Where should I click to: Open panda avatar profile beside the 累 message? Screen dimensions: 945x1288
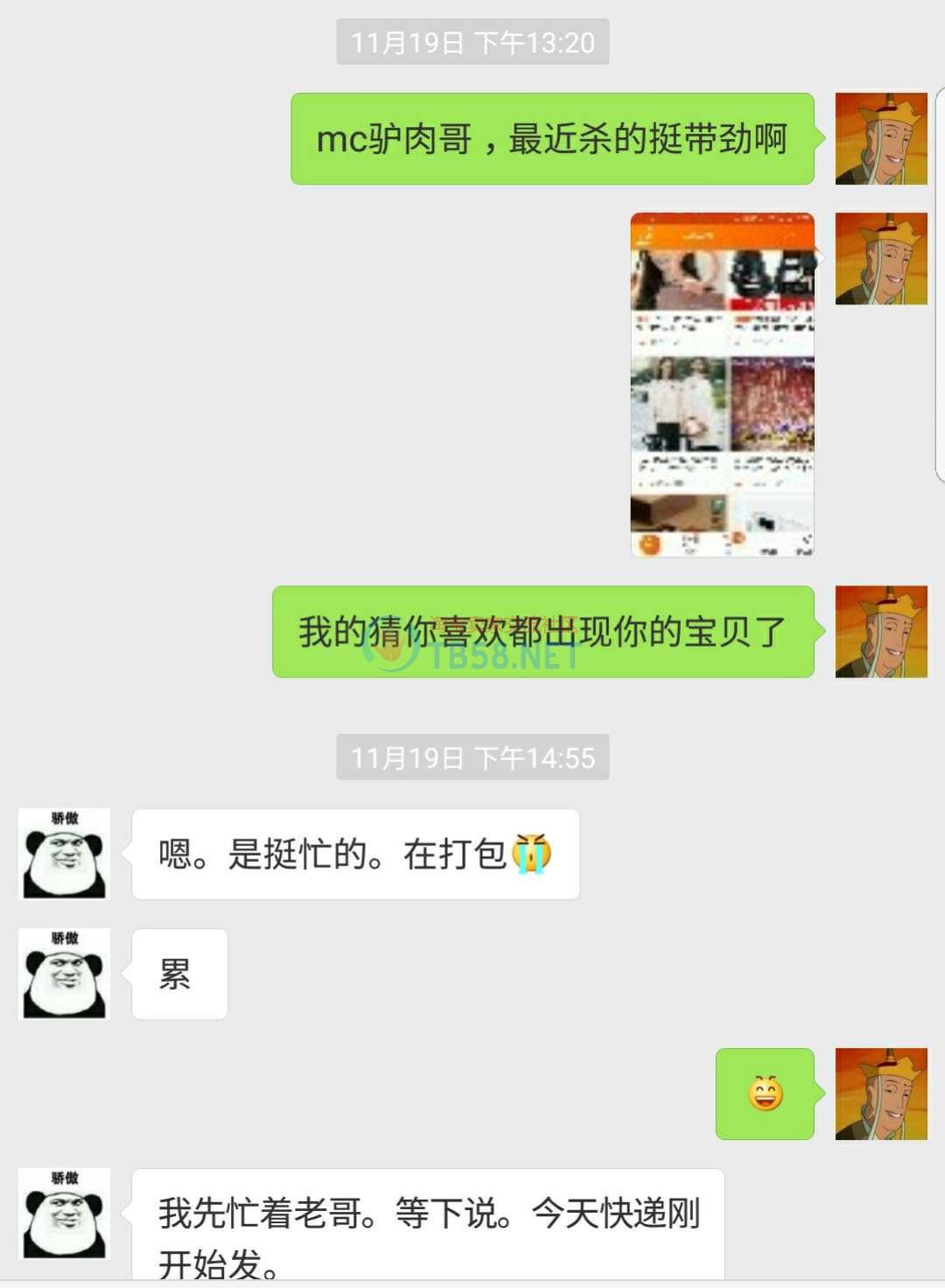coord(65,974)
